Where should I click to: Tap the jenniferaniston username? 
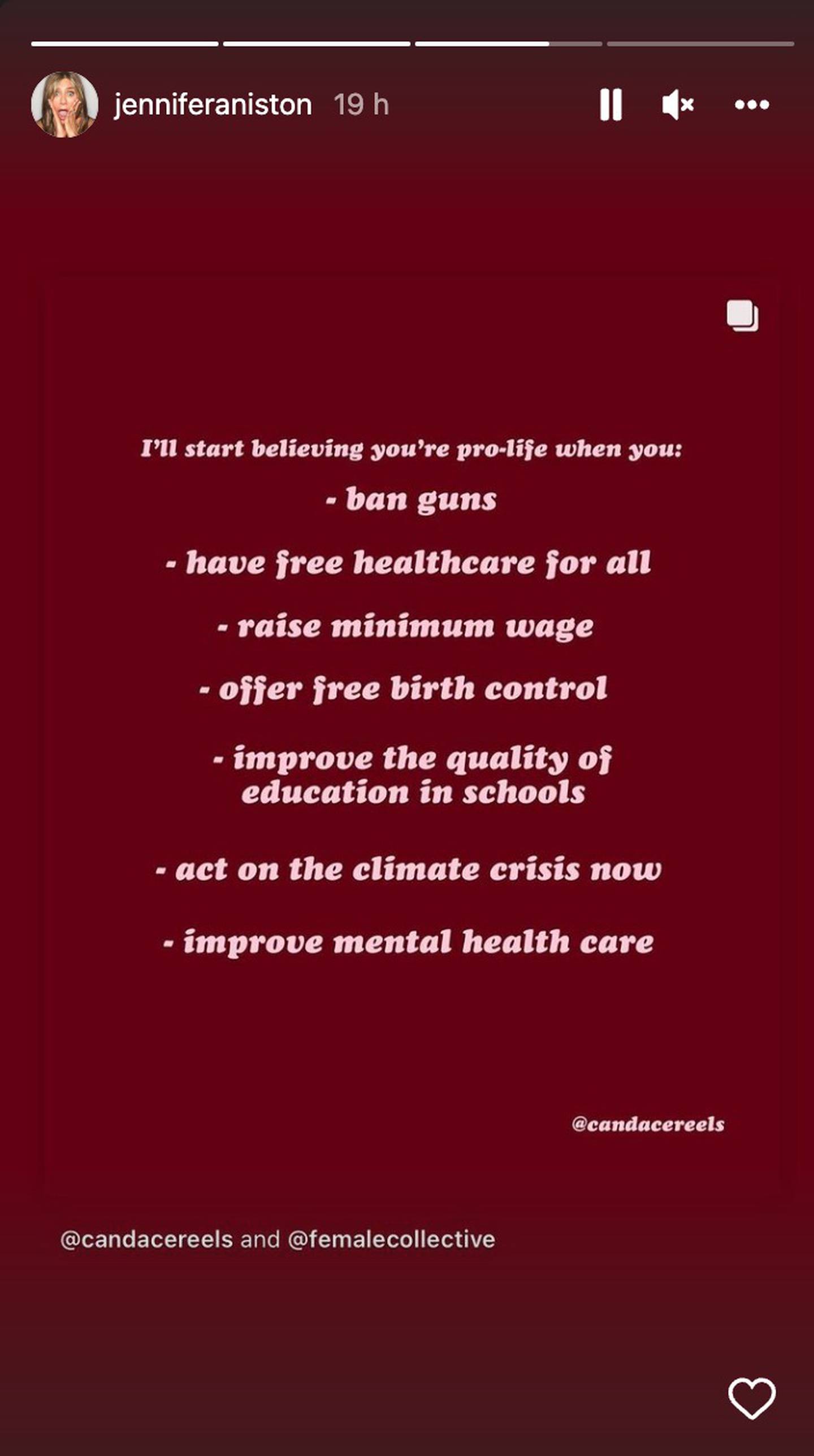coord(213,105)
